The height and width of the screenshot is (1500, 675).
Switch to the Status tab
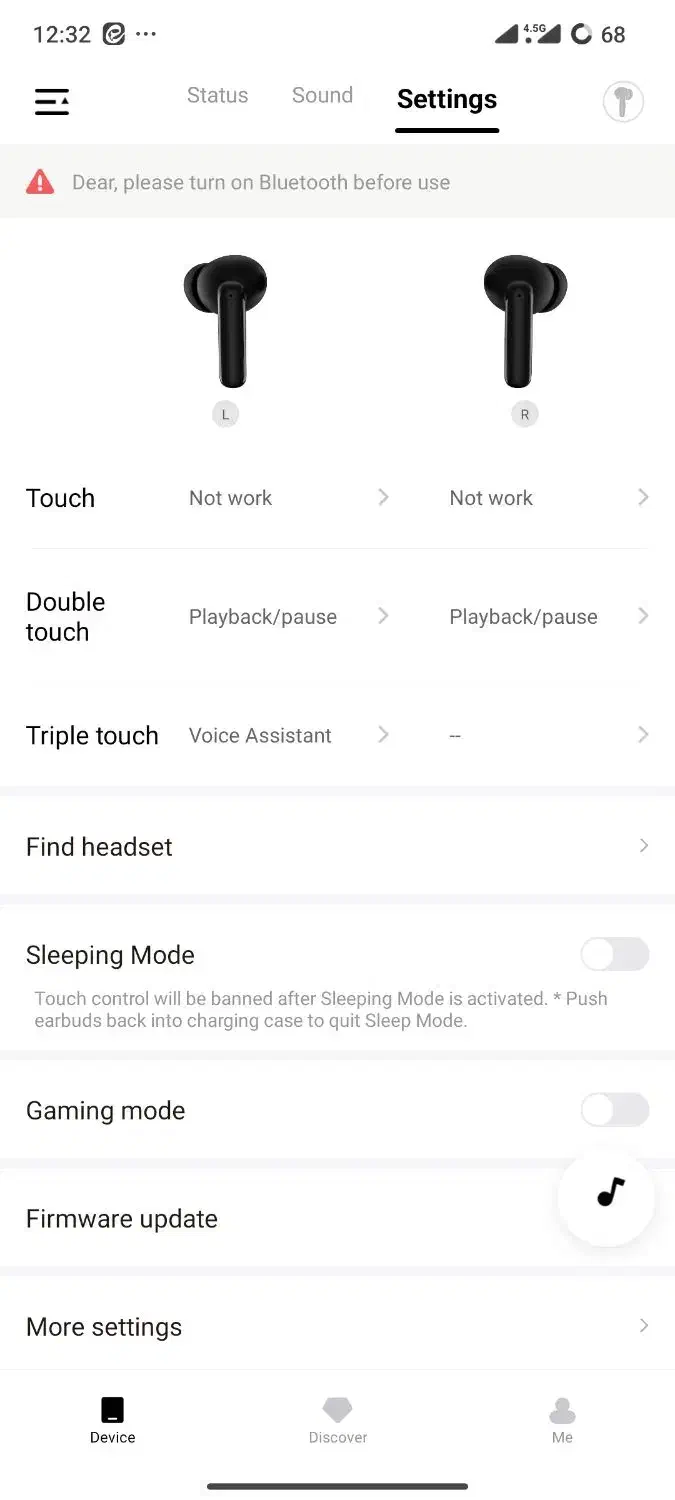click(217, 96)
